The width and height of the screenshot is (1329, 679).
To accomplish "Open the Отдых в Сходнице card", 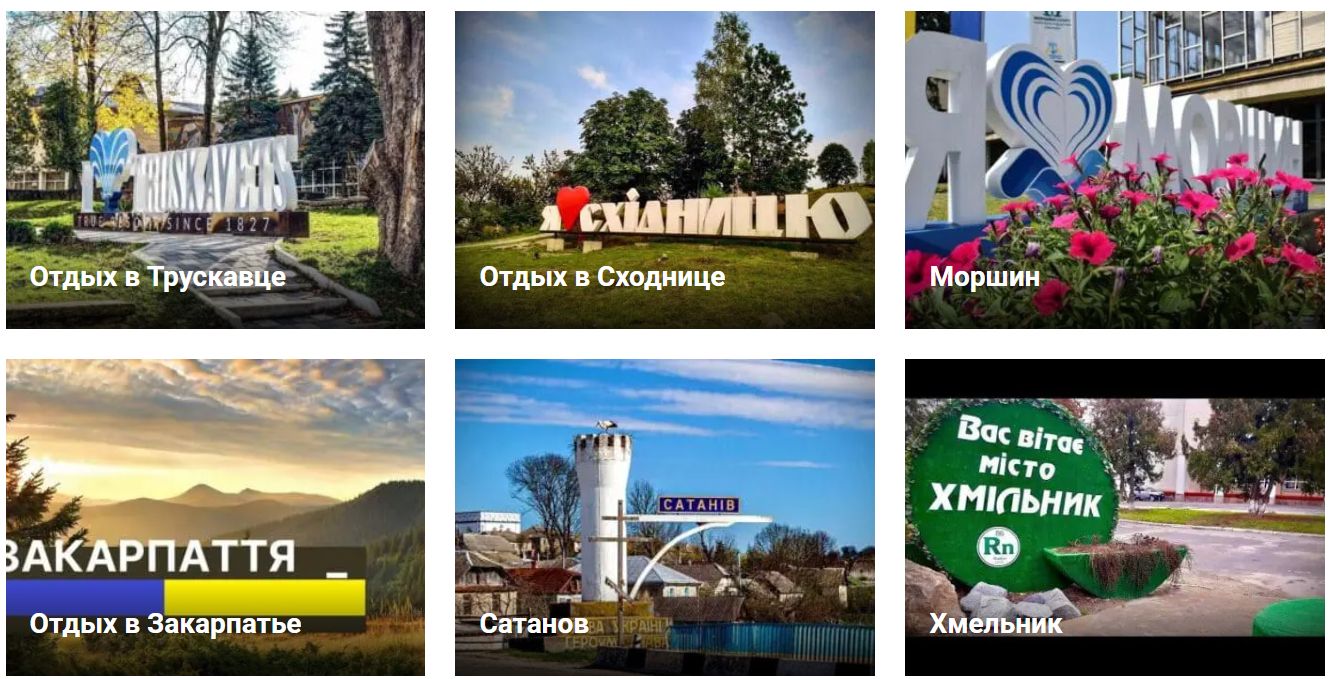I will [x=664, y=170].
